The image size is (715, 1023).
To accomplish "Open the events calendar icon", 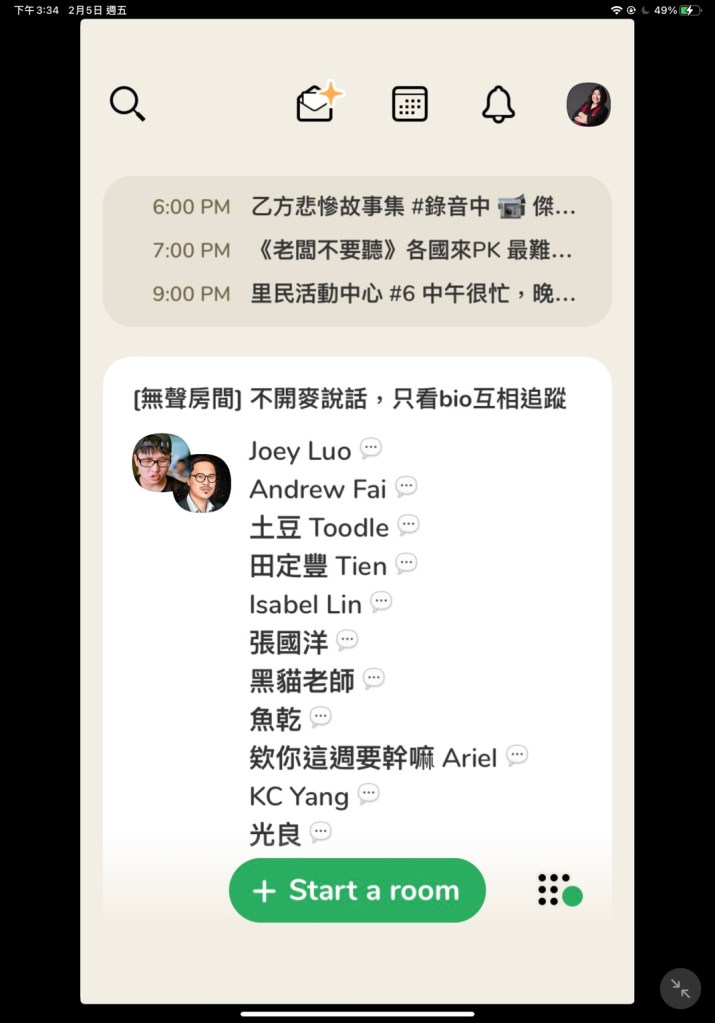I will click(x=410, y=103).
